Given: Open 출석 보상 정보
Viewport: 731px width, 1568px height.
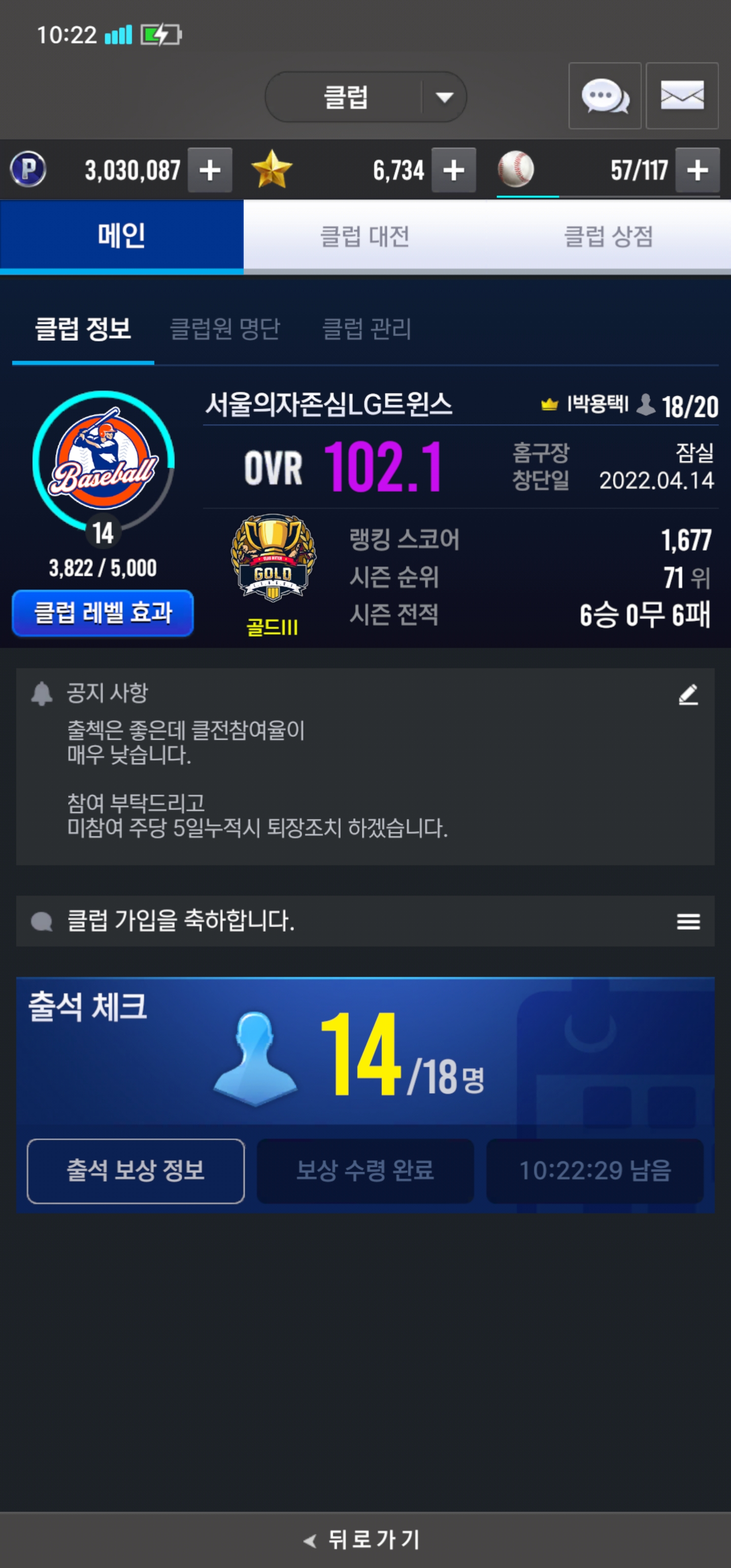Looking at the screenshot, I should tap(136, 1170).
